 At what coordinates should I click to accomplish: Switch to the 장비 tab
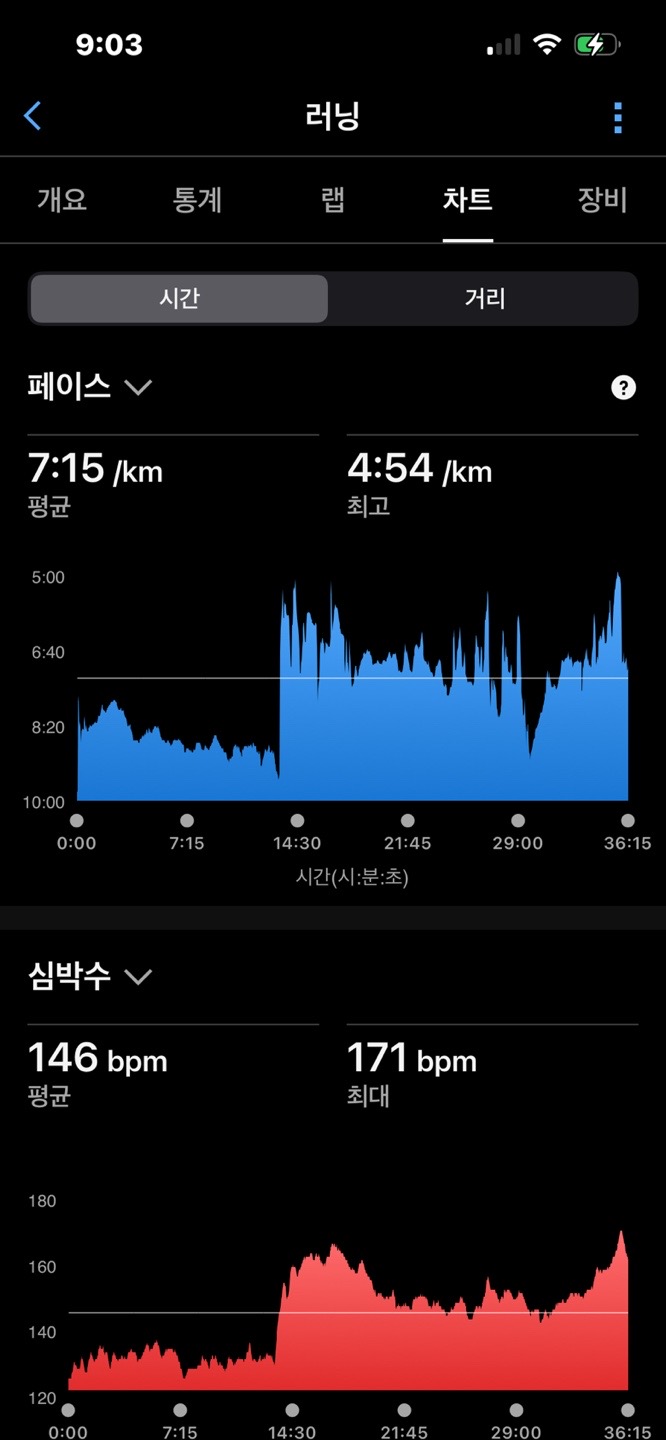pos(602,199)
